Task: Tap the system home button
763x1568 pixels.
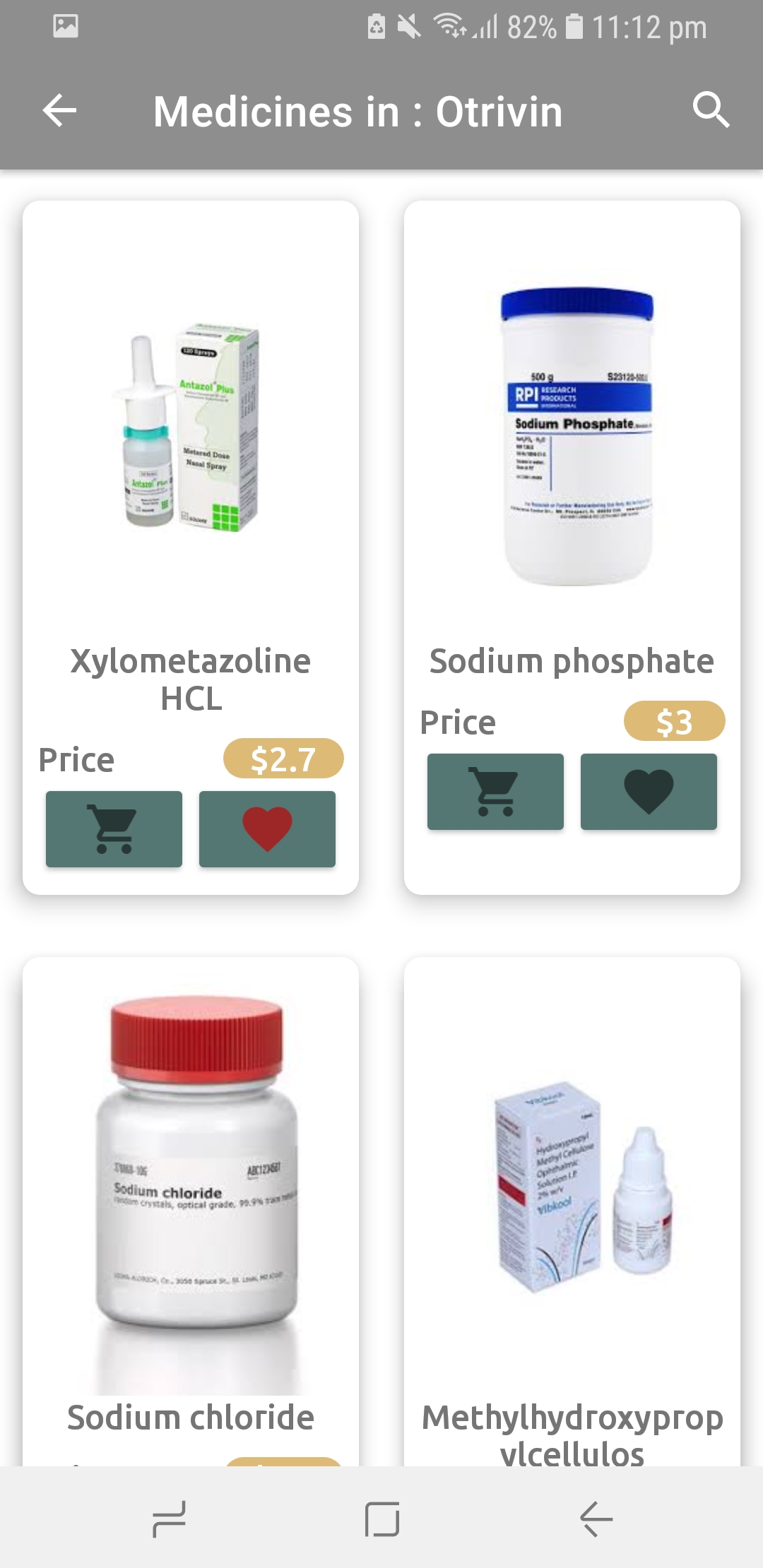Action: pos(381,1519)
